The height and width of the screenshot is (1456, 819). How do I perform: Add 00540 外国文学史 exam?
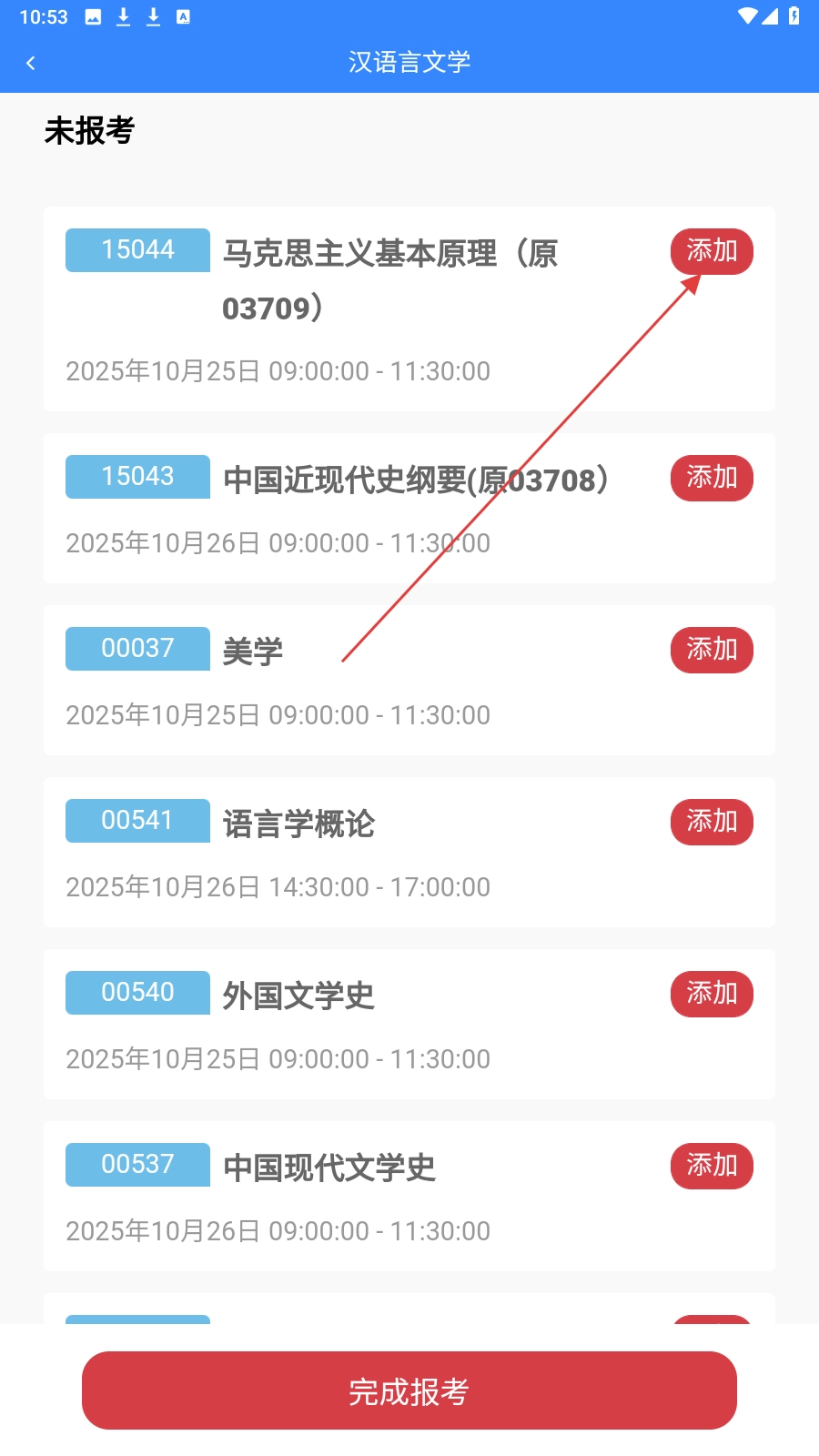[x=712, y=994]
